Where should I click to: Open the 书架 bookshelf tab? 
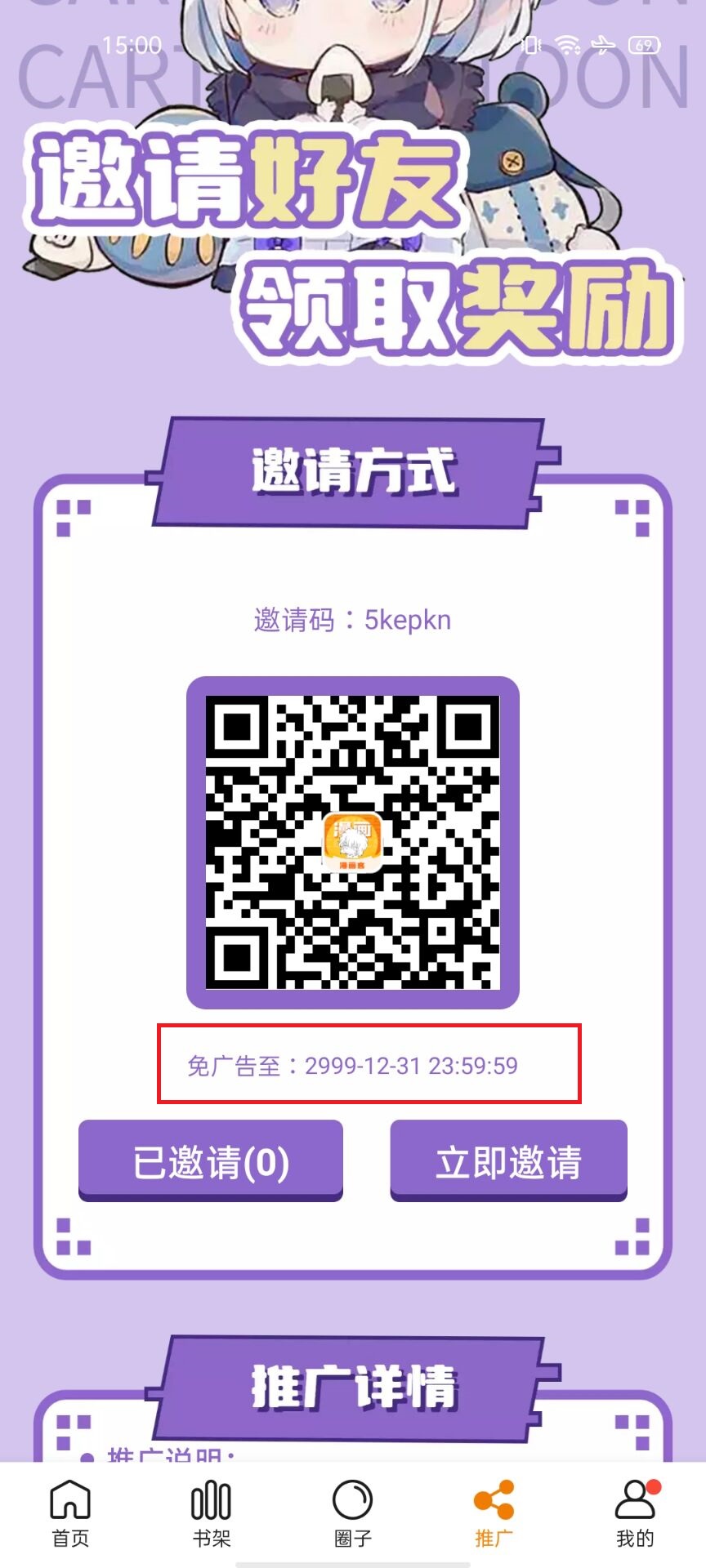[x=212, y=1513]
